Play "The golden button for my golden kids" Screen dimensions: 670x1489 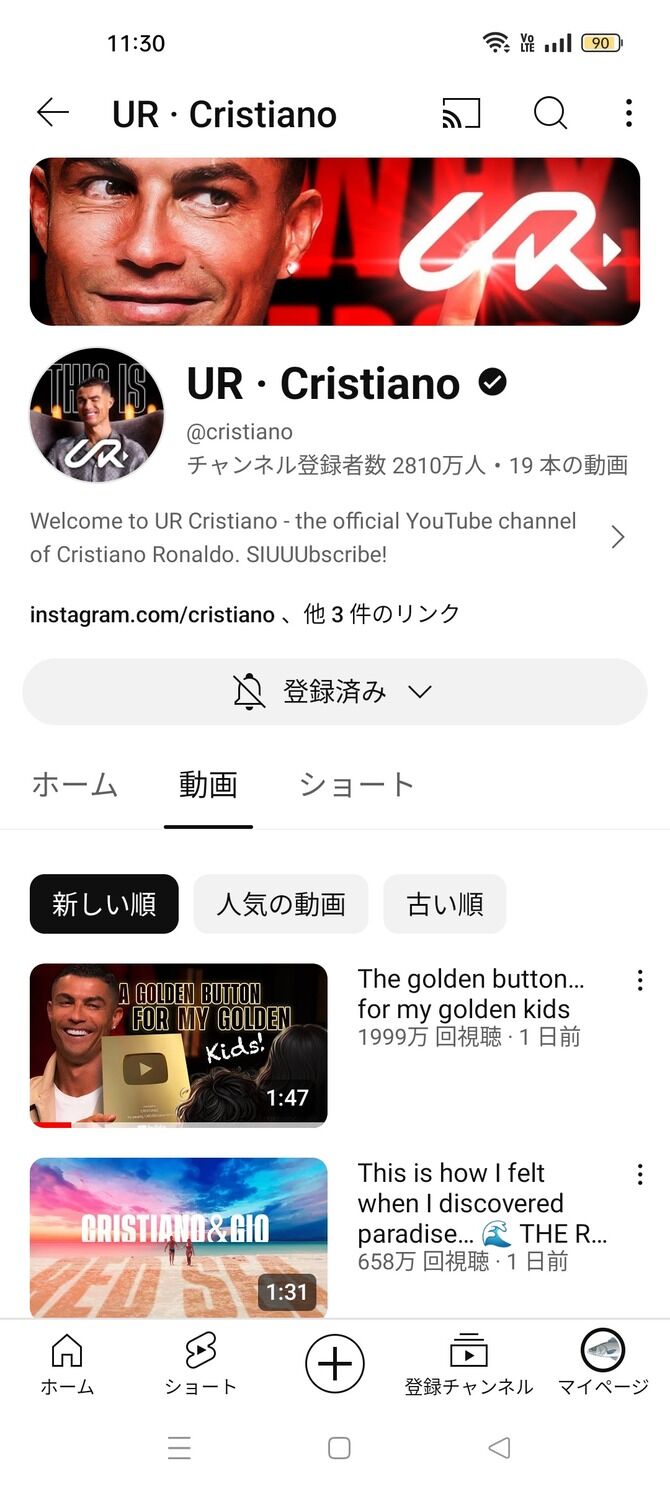[179, 1044]
